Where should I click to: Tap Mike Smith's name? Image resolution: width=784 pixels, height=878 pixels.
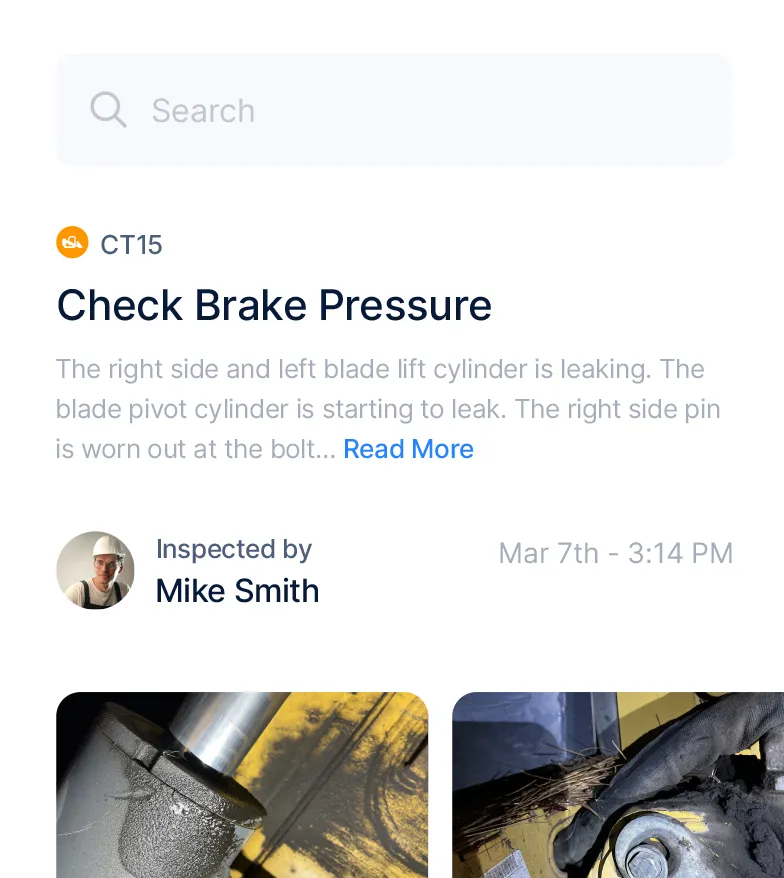pyautogui.click(x=237, y=590)
